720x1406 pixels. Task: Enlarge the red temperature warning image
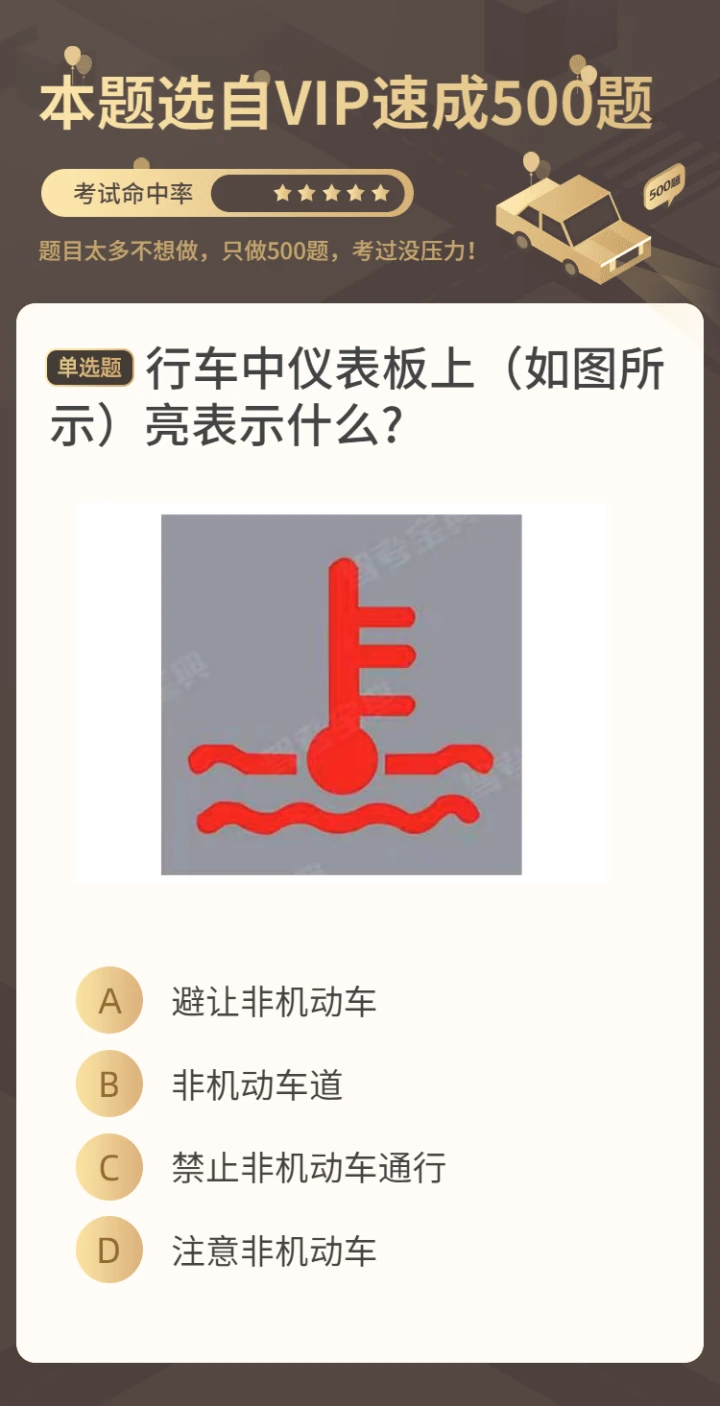coord(341,694)
